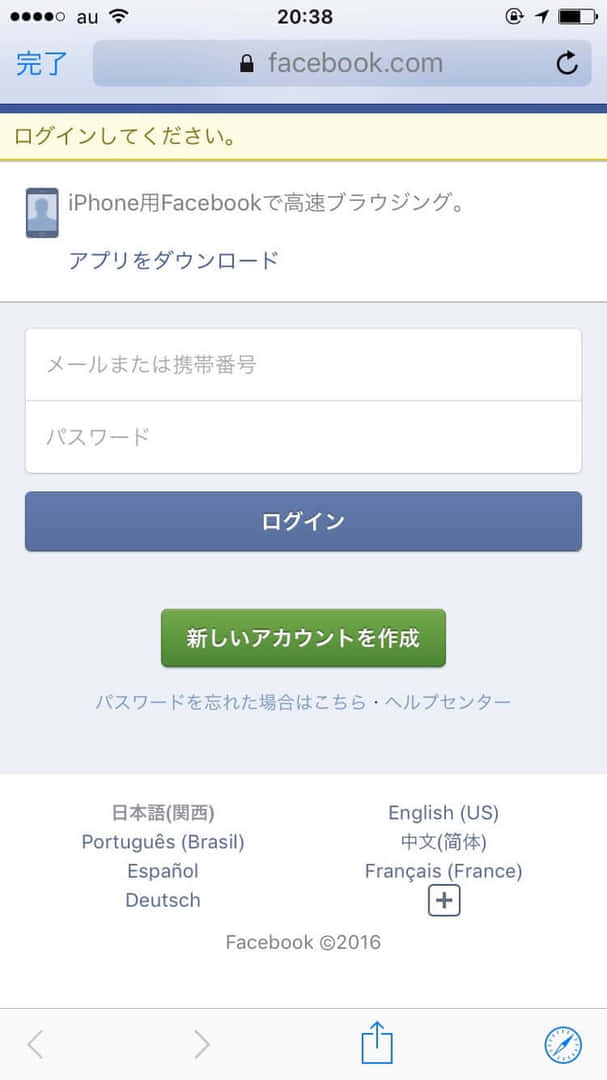Set language to Deutsch
The image size is (607, 1080).
[x=163, y=900]
